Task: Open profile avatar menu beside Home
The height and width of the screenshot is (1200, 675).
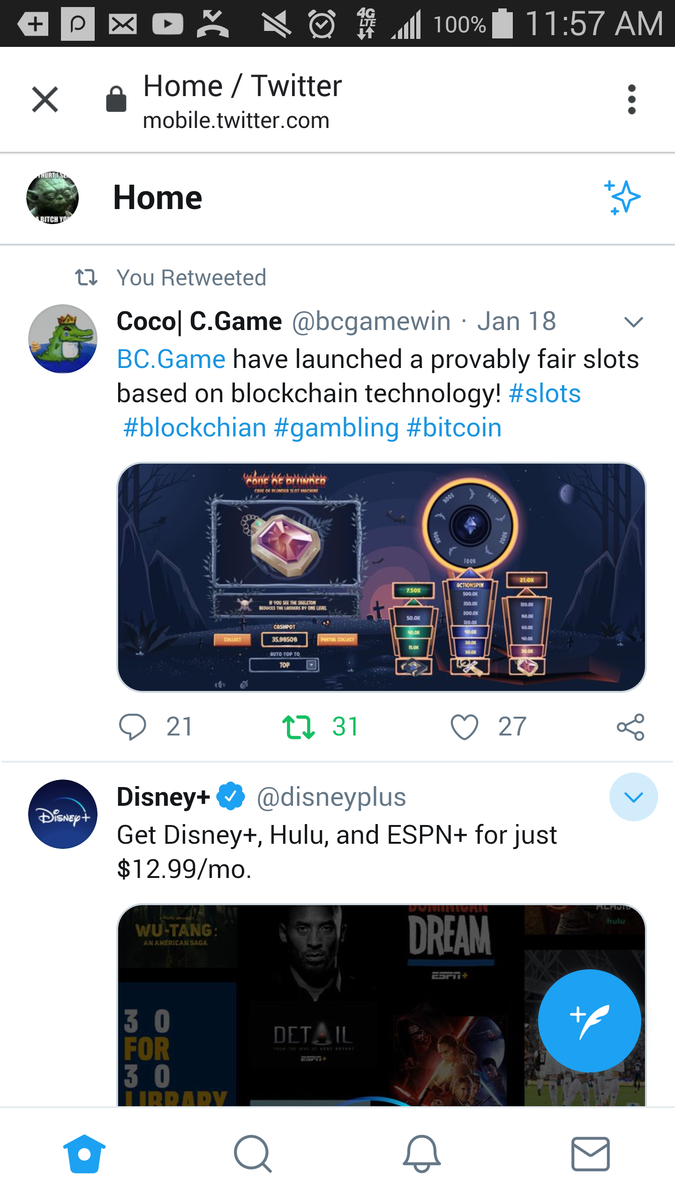Action: pos(52,198)
